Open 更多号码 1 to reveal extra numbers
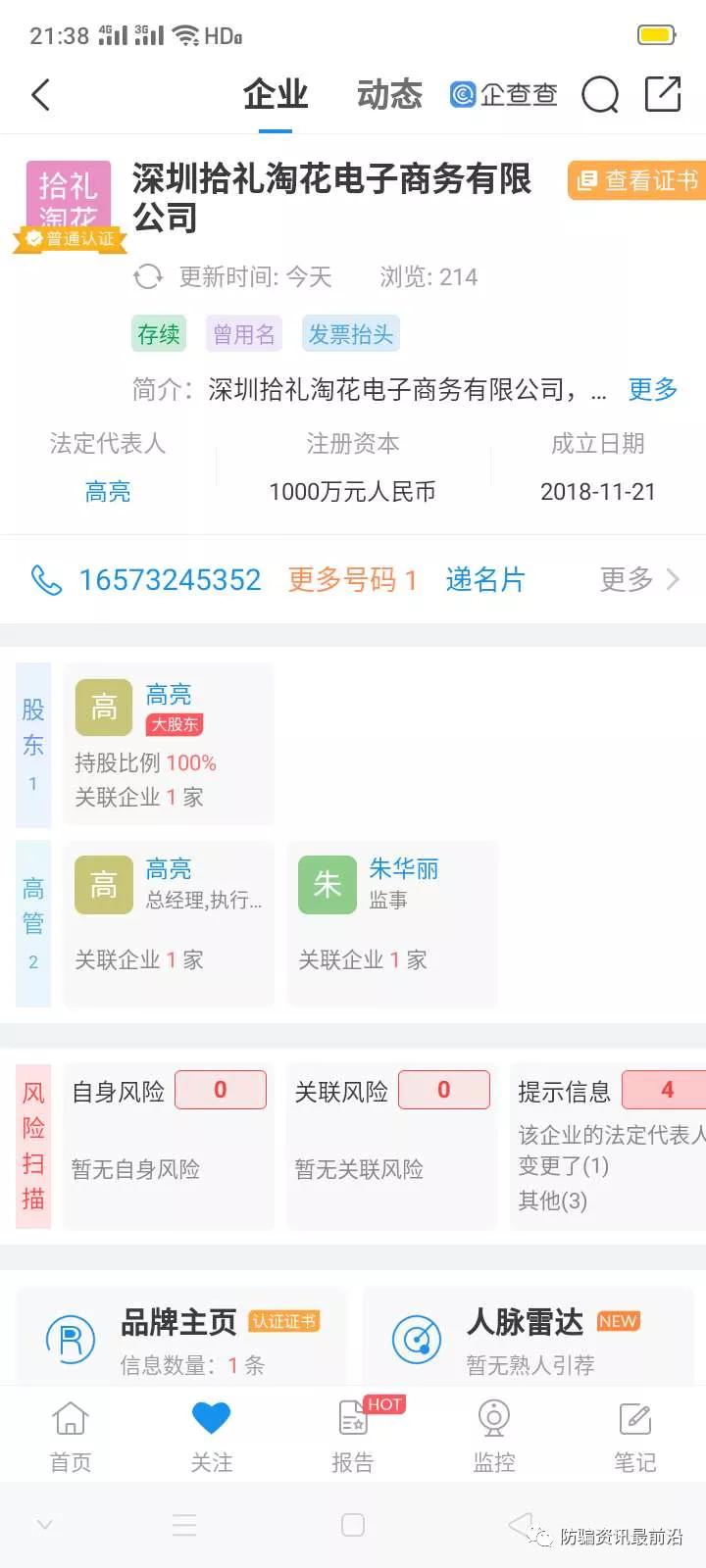Viewport: 706px width, 1568px height. click(x=352, y=579)
